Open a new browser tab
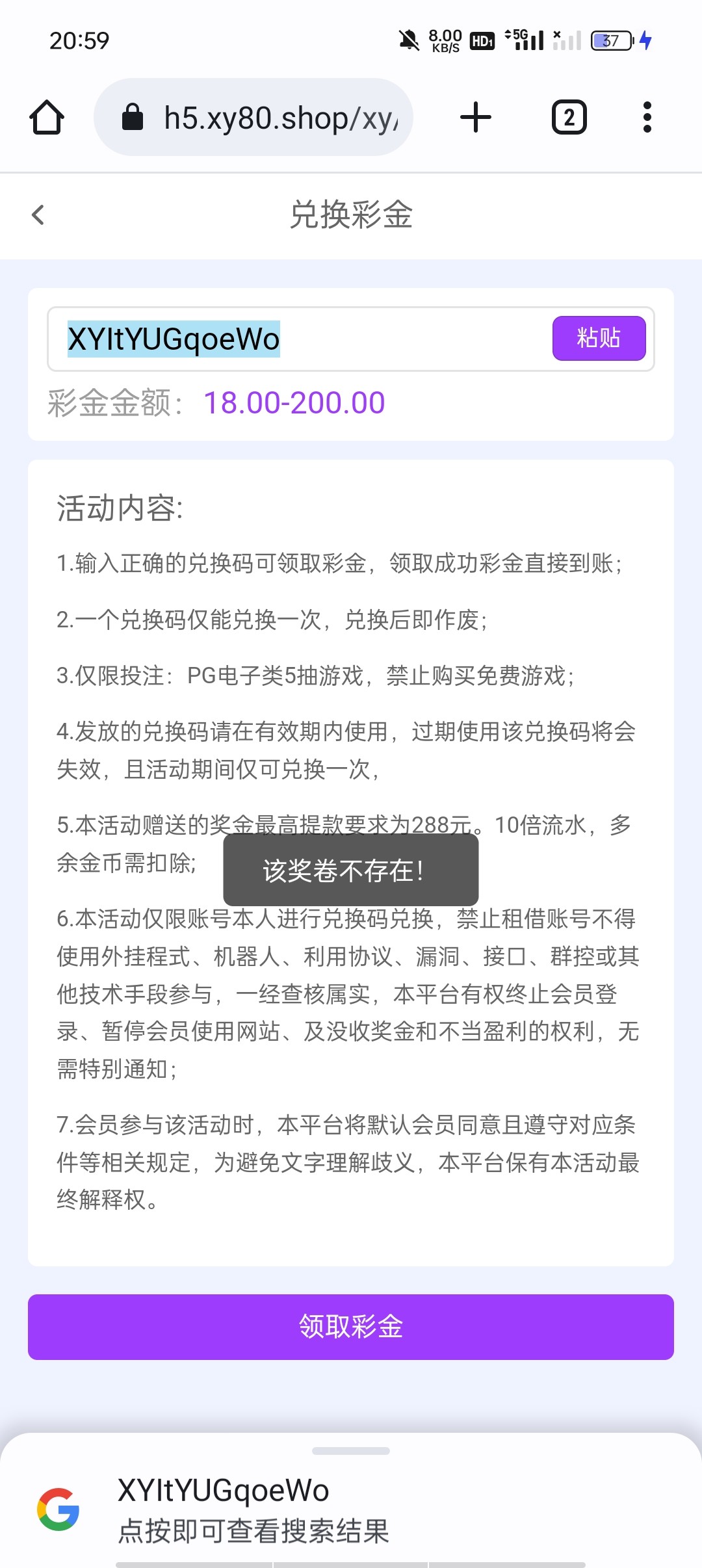This screenshot has width=702, height=1568. tap(476, 118)
